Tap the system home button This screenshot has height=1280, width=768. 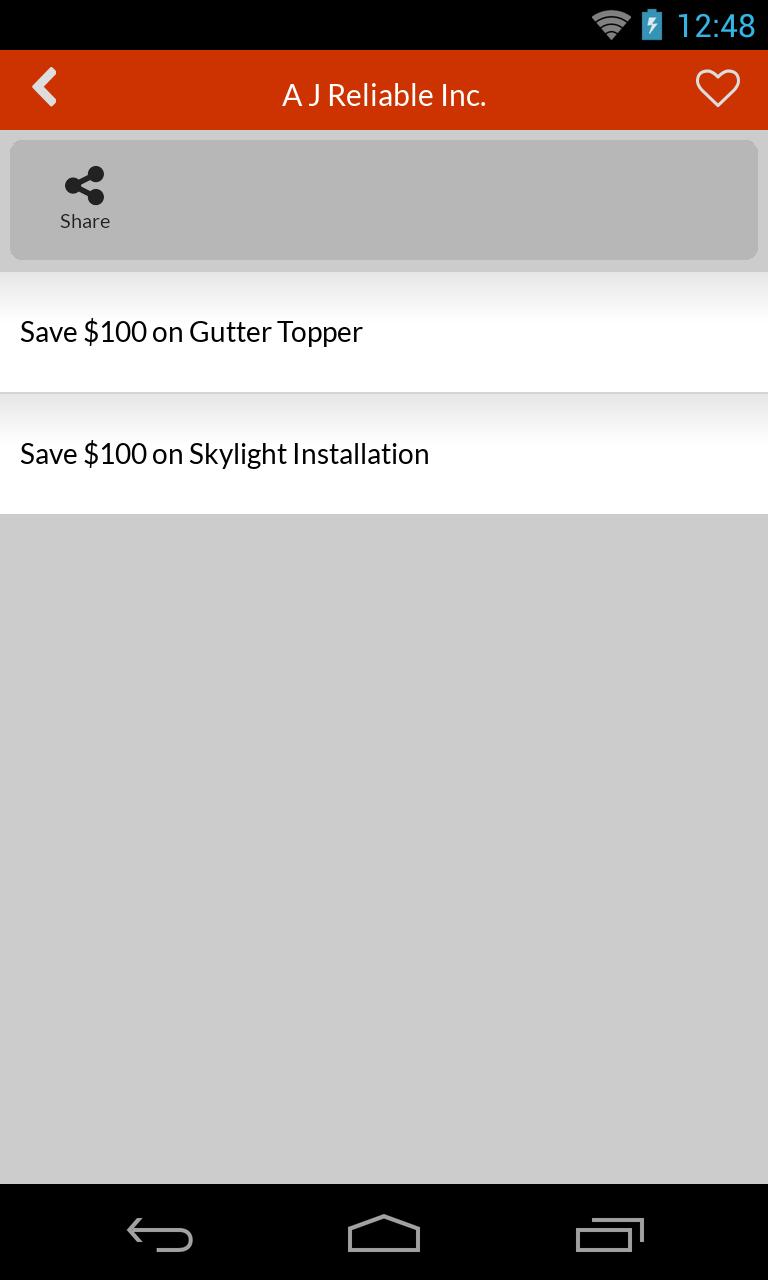(384, 1233)
